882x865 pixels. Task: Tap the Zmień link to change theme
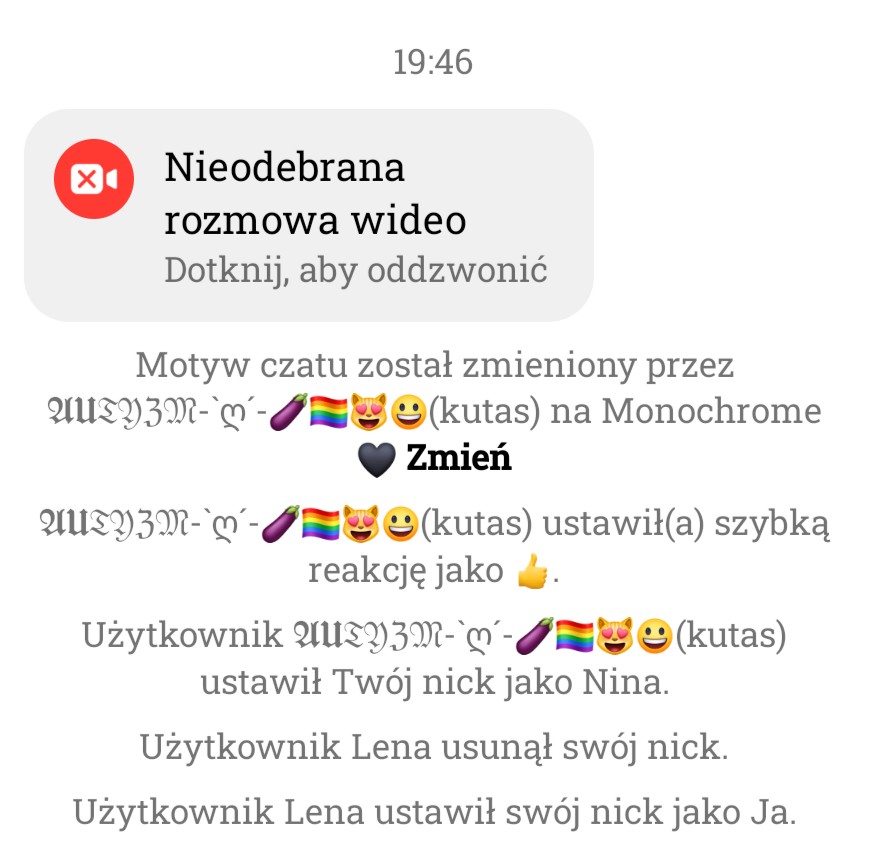tap(458, 459)
